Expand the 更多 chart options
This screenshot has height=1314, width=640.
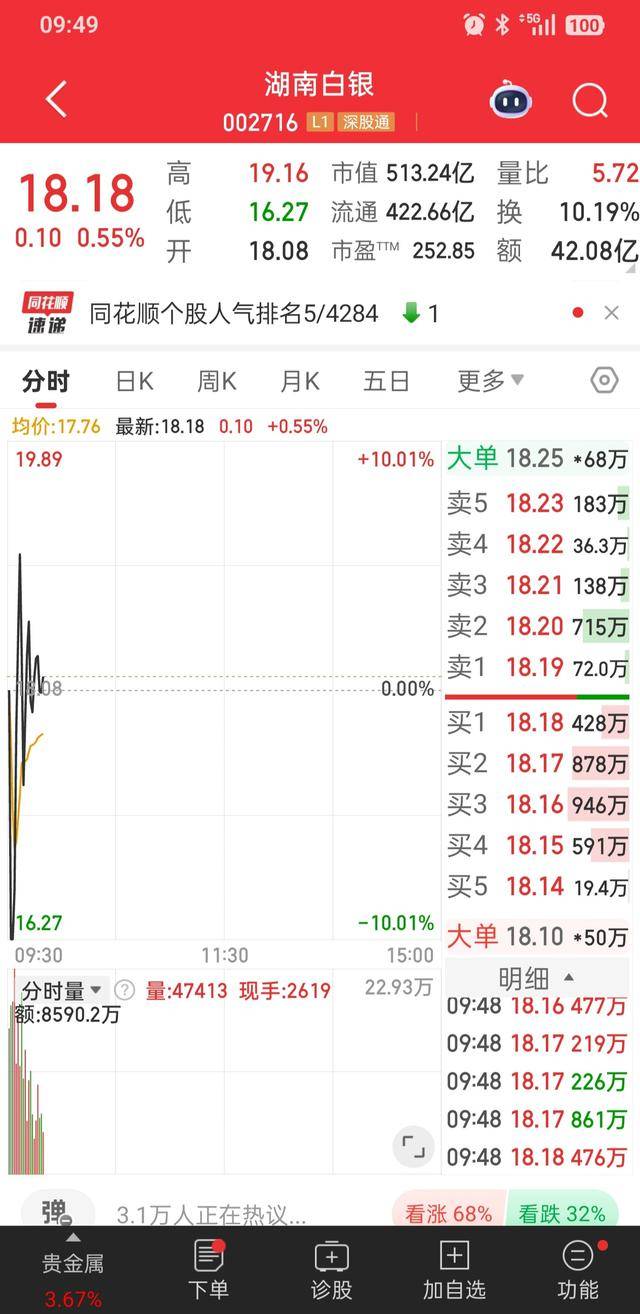(490, 381)
